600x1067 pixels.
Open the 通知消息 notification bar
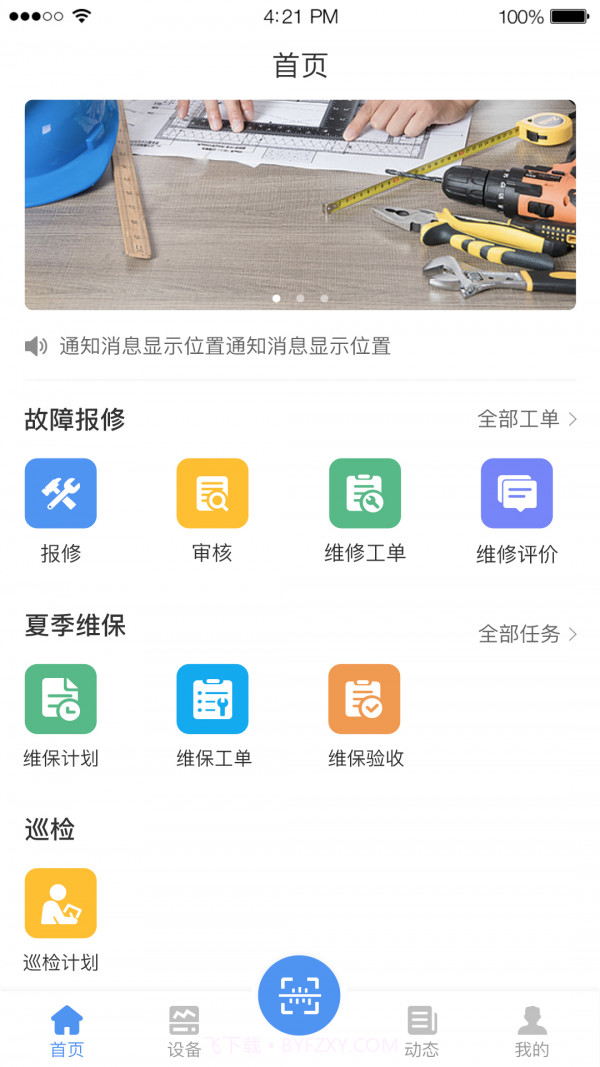tap(225, 346)
